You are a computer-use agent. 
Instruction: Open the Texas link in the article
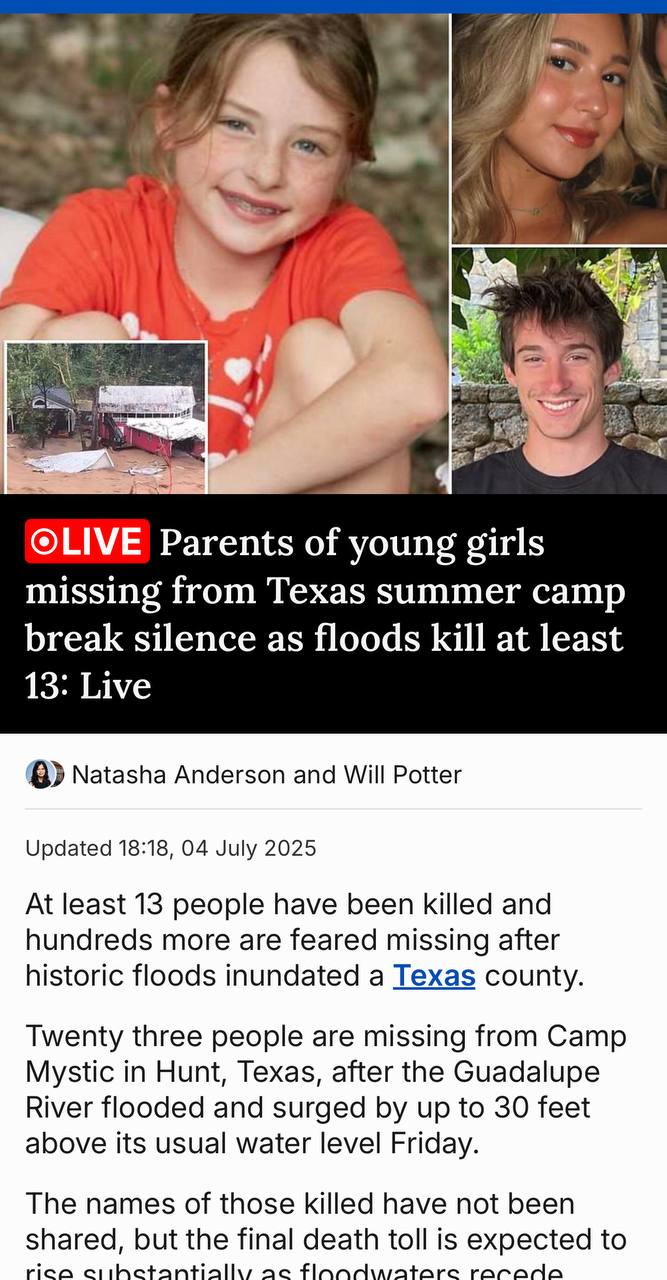[x=433, y=975]
